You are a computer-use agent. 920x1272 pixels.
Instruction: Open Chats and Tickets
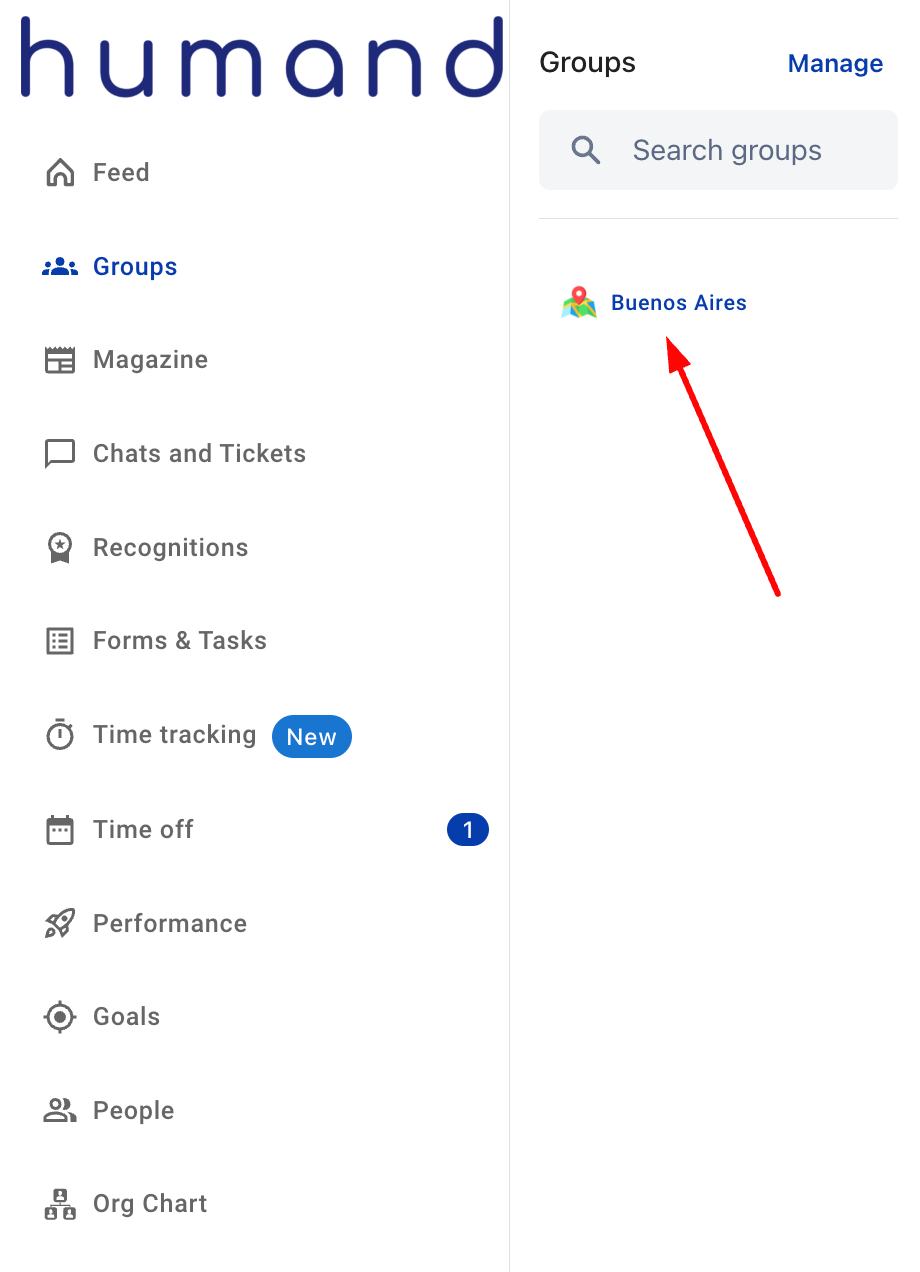coord(198,454)
